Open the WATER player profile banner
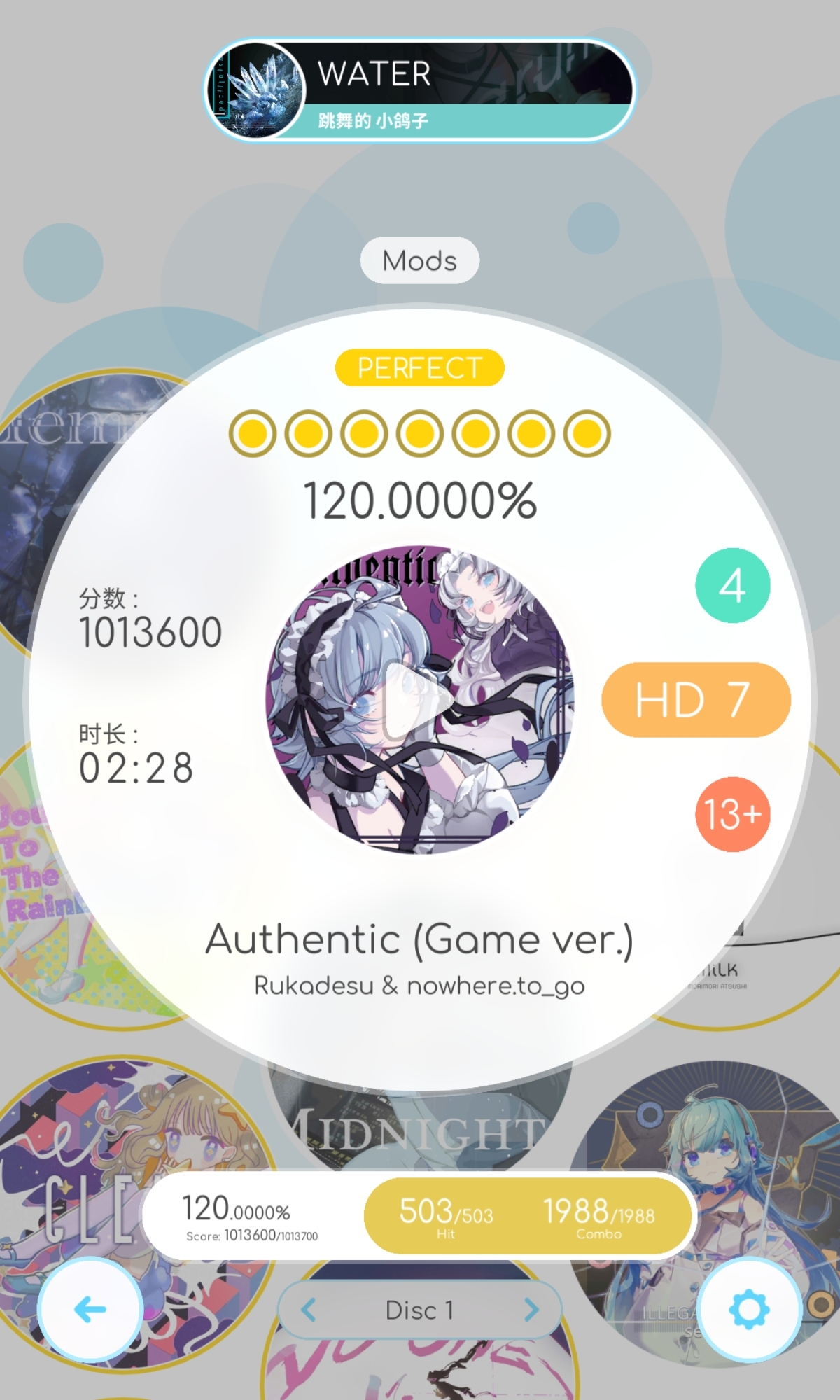Image resolution: width=840 pixels, height=1400 pixels. 420,90
